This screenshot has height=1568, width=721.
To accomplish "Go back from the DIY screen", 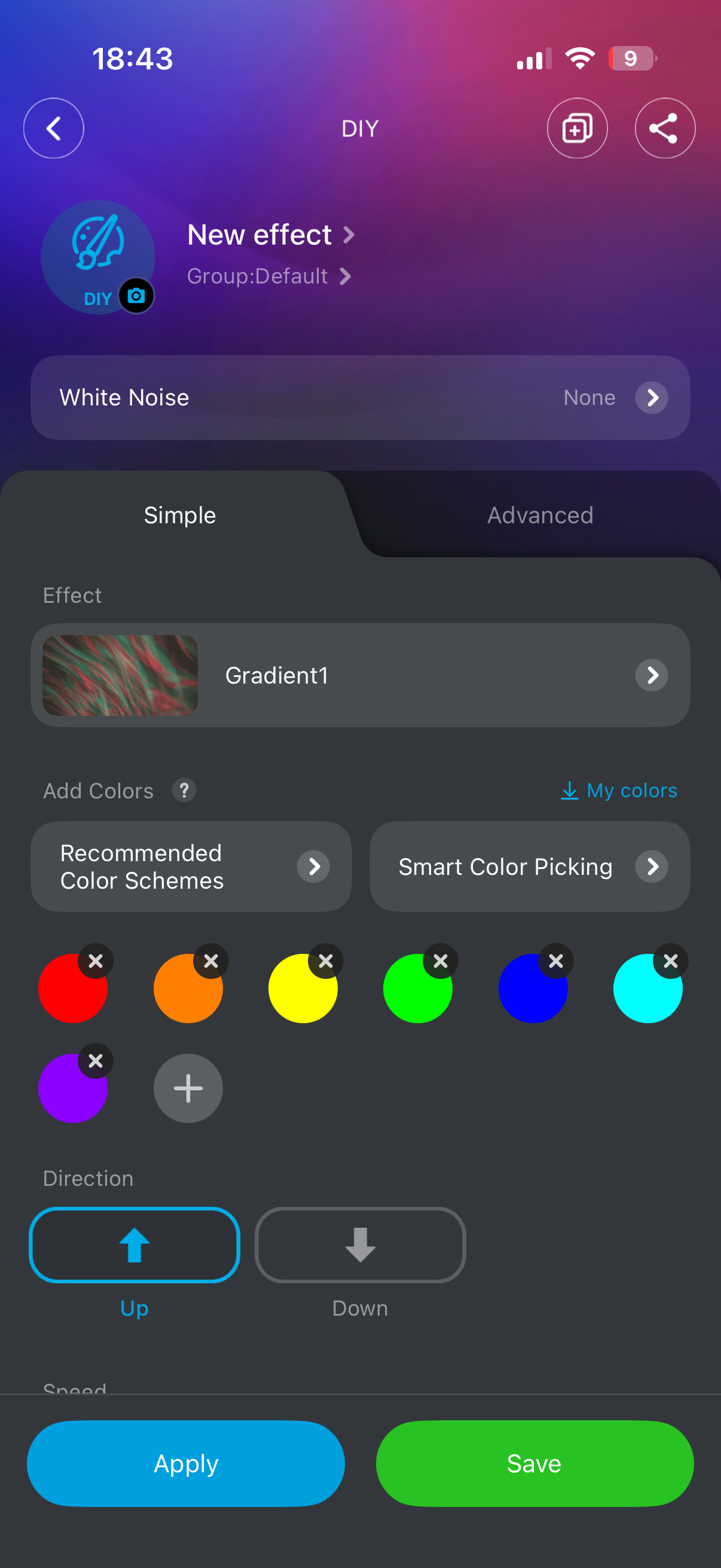I will pos(54,129).
